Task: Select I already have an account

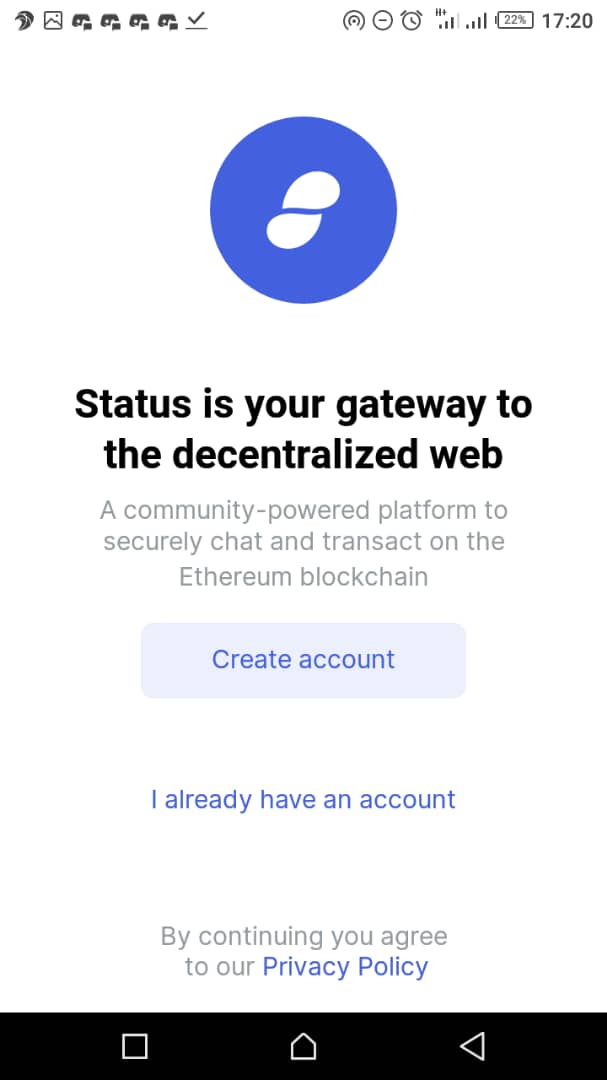Action: 303,799
